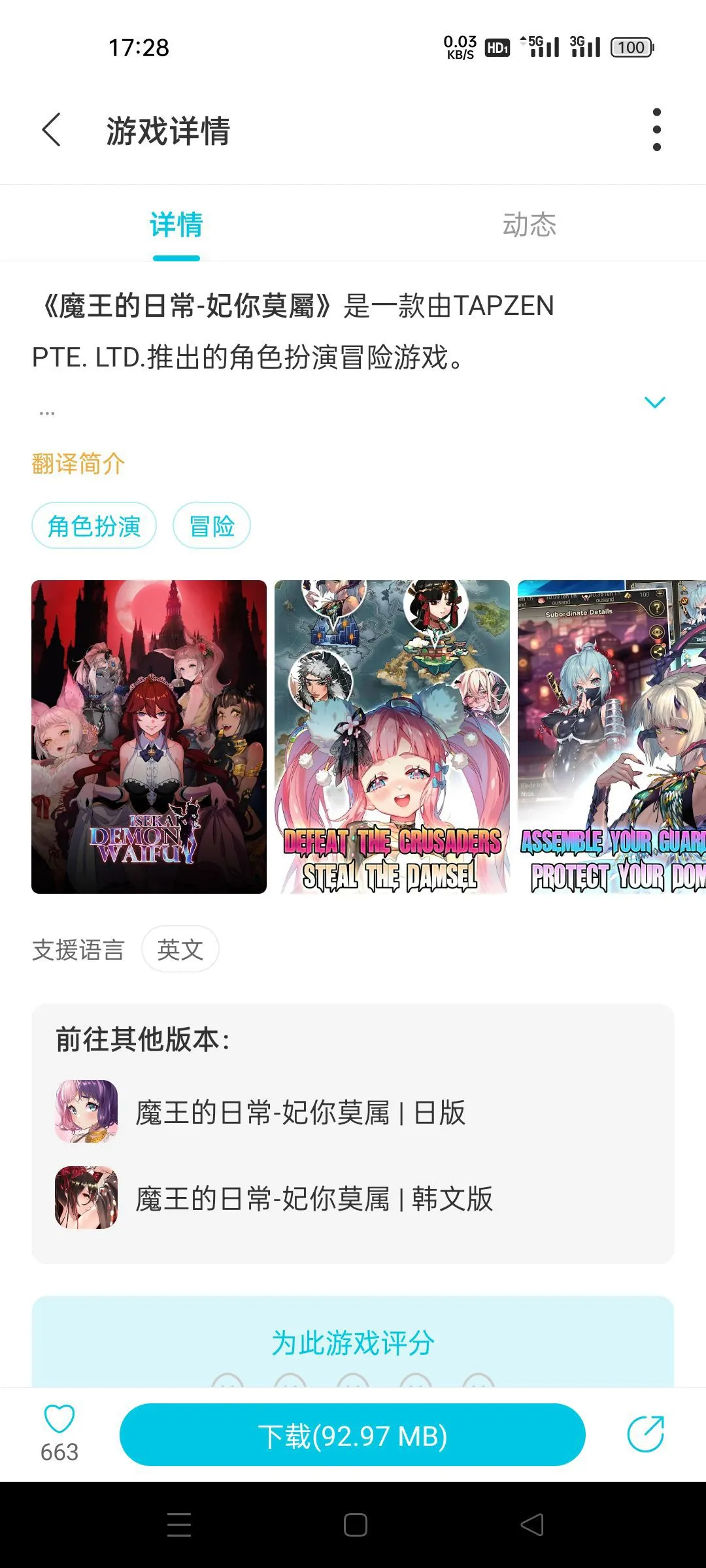Like the game with the heart icon
This screenshot has width=706, height=1568.
coord(59,1420)
